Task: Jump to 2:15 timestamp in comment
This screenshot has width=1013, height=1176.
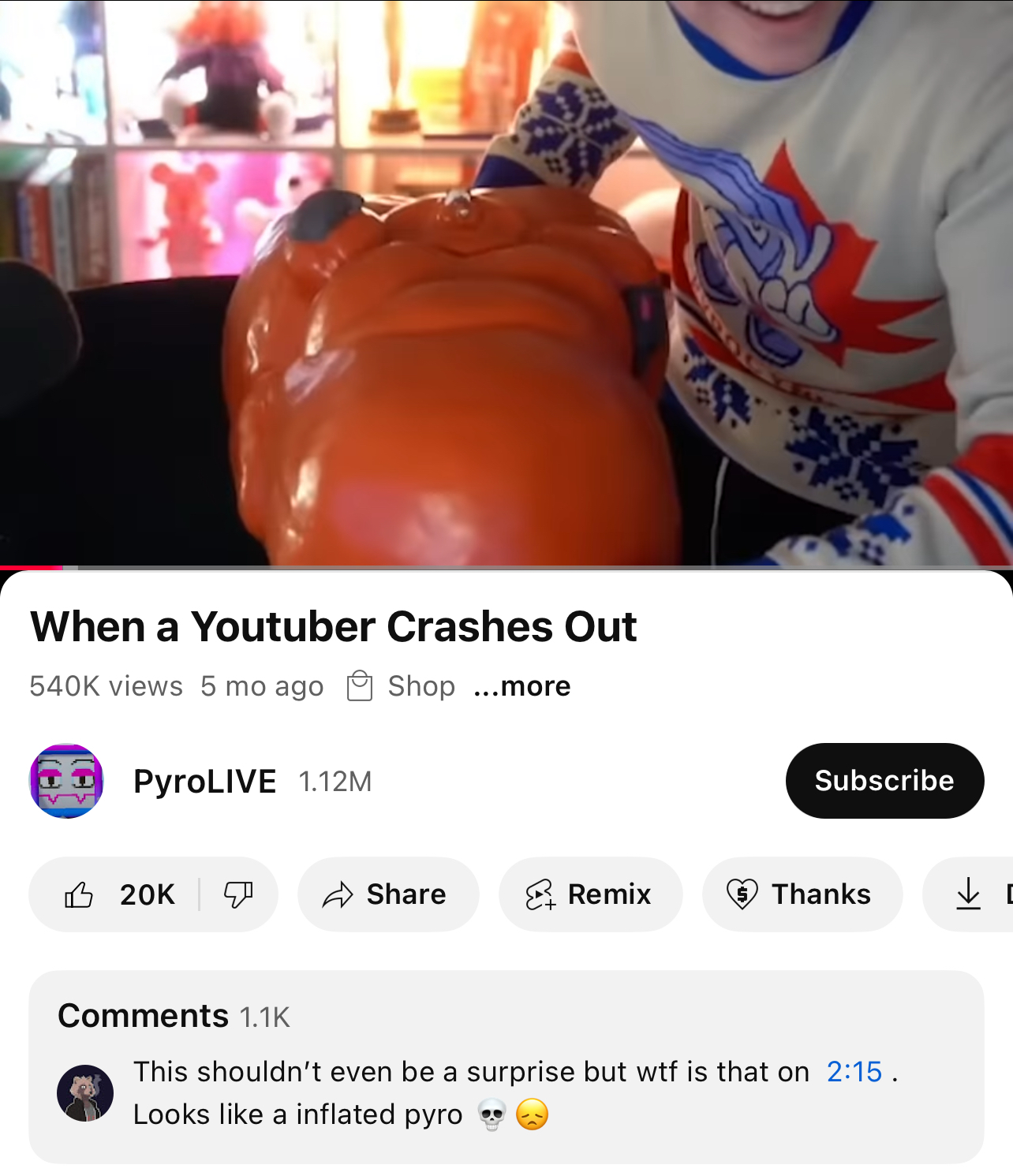Action: (854, 1072)
